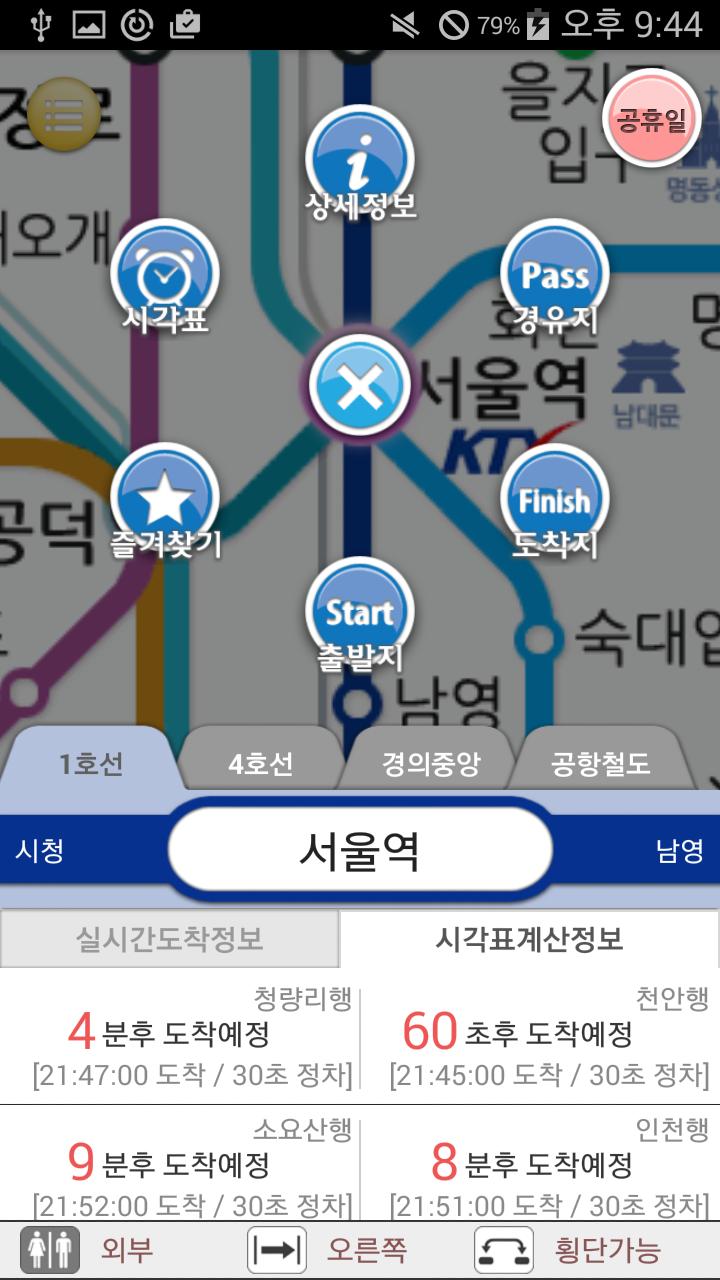Go to next station 남영
The height and width of the screenshot is (1280, 720).
(680, 851)
